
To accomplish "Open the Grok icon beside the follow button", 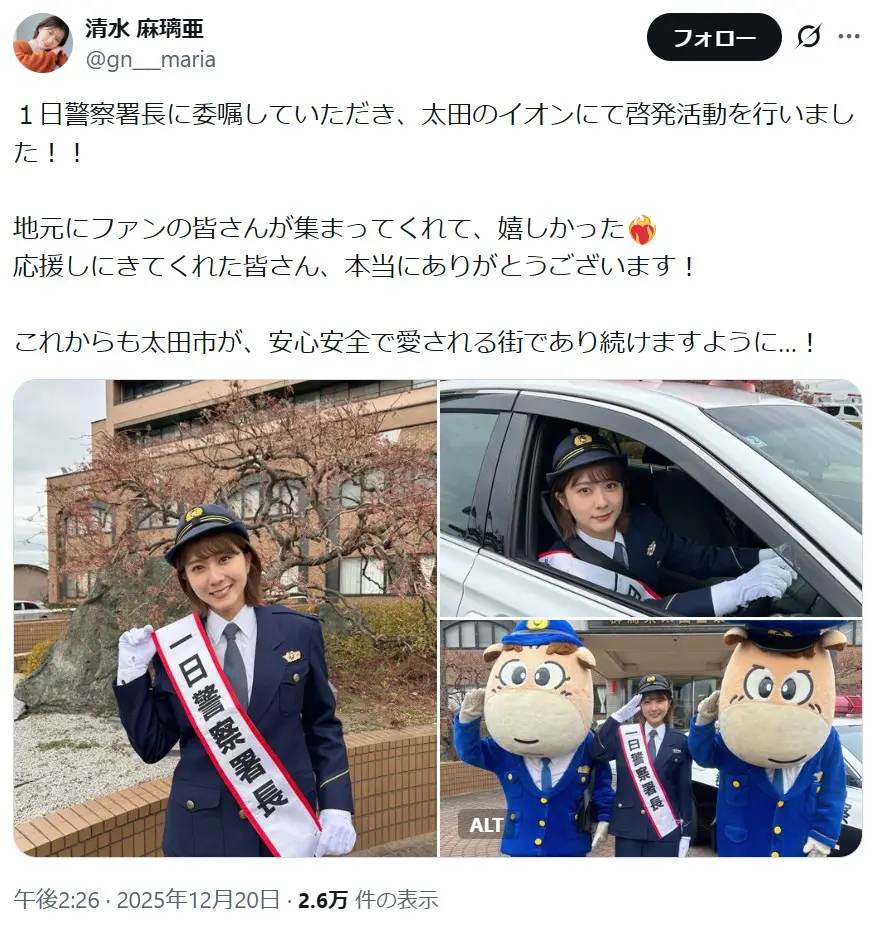I will tap(808, 37).
